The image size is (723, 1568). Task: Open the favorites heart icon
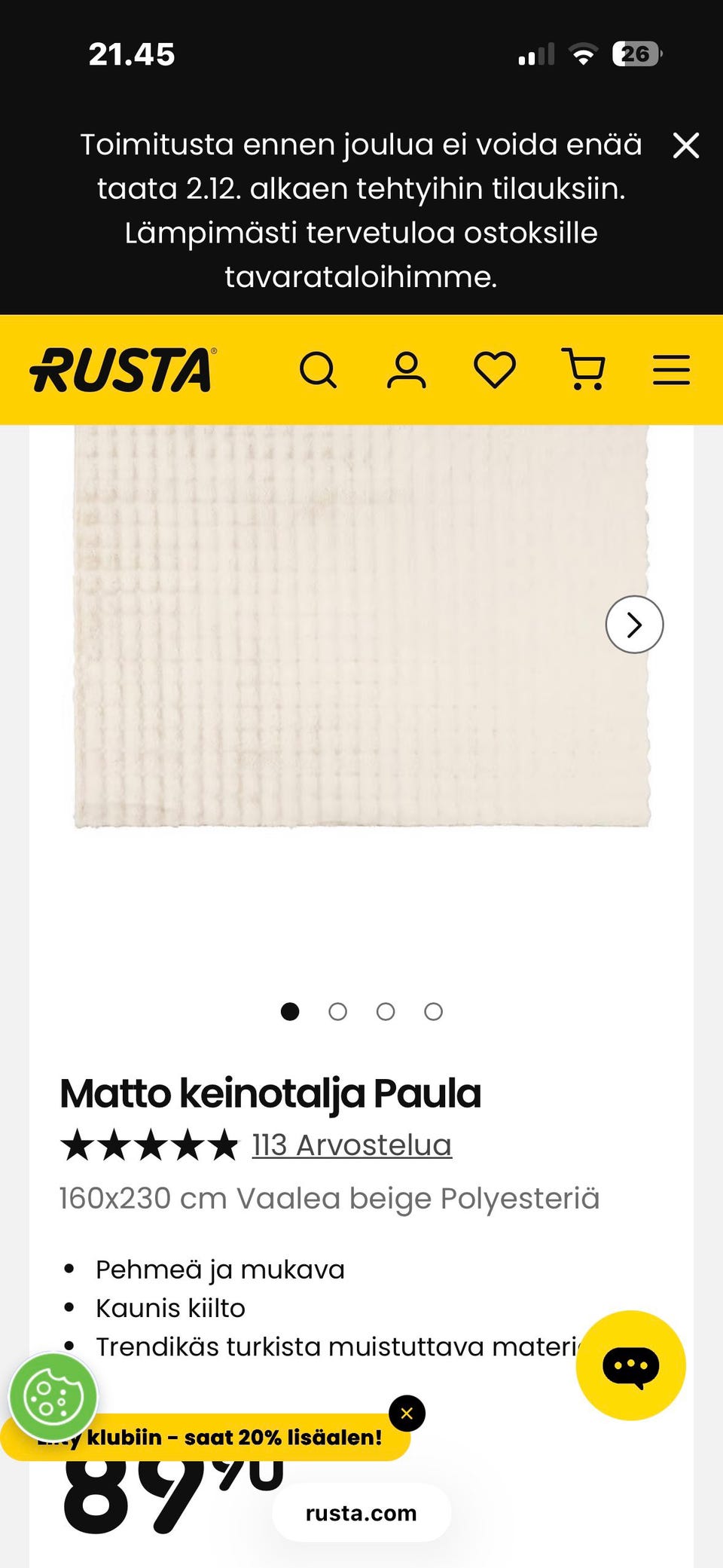tap(495, 370)
